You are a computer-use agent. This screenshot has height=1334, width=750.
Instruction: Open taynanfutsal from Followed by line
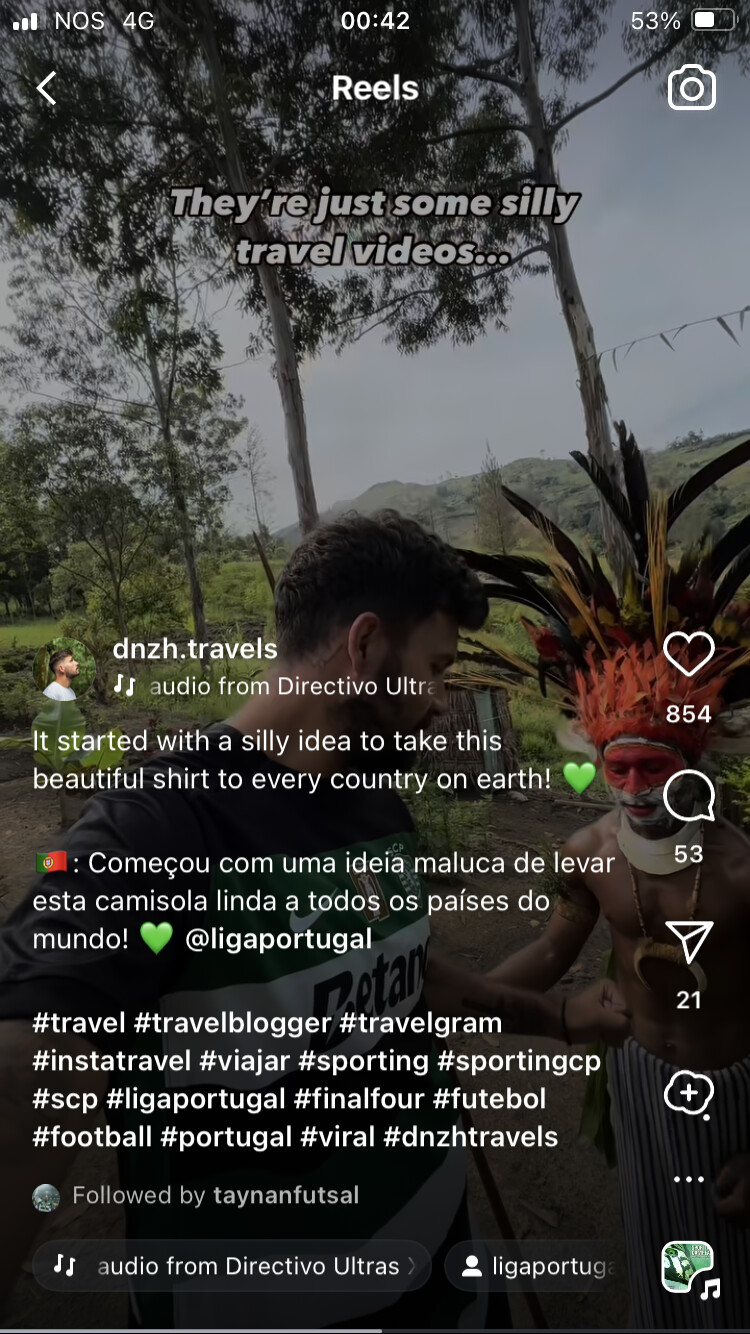click(287, 1195)
